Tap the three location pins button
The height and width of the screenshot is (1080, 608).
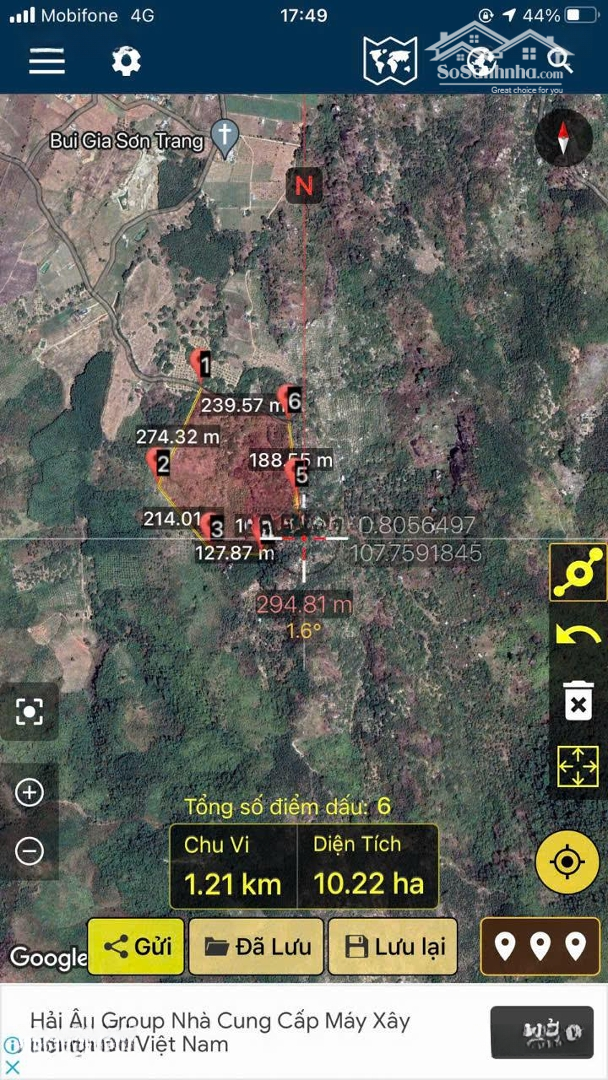coord(540,946)
